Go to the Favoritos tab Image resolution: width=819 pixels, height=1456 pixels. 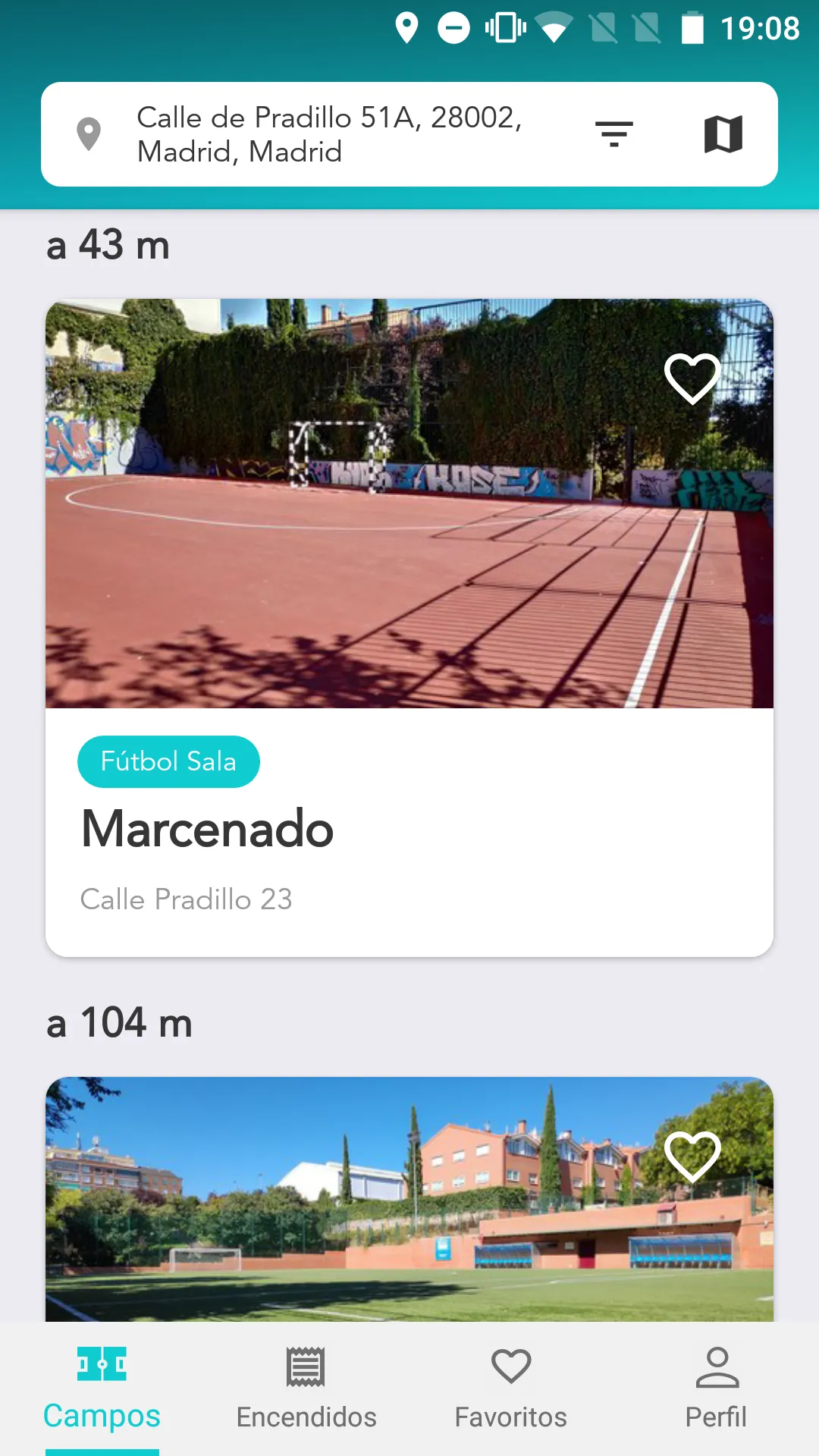point(511,1389)
